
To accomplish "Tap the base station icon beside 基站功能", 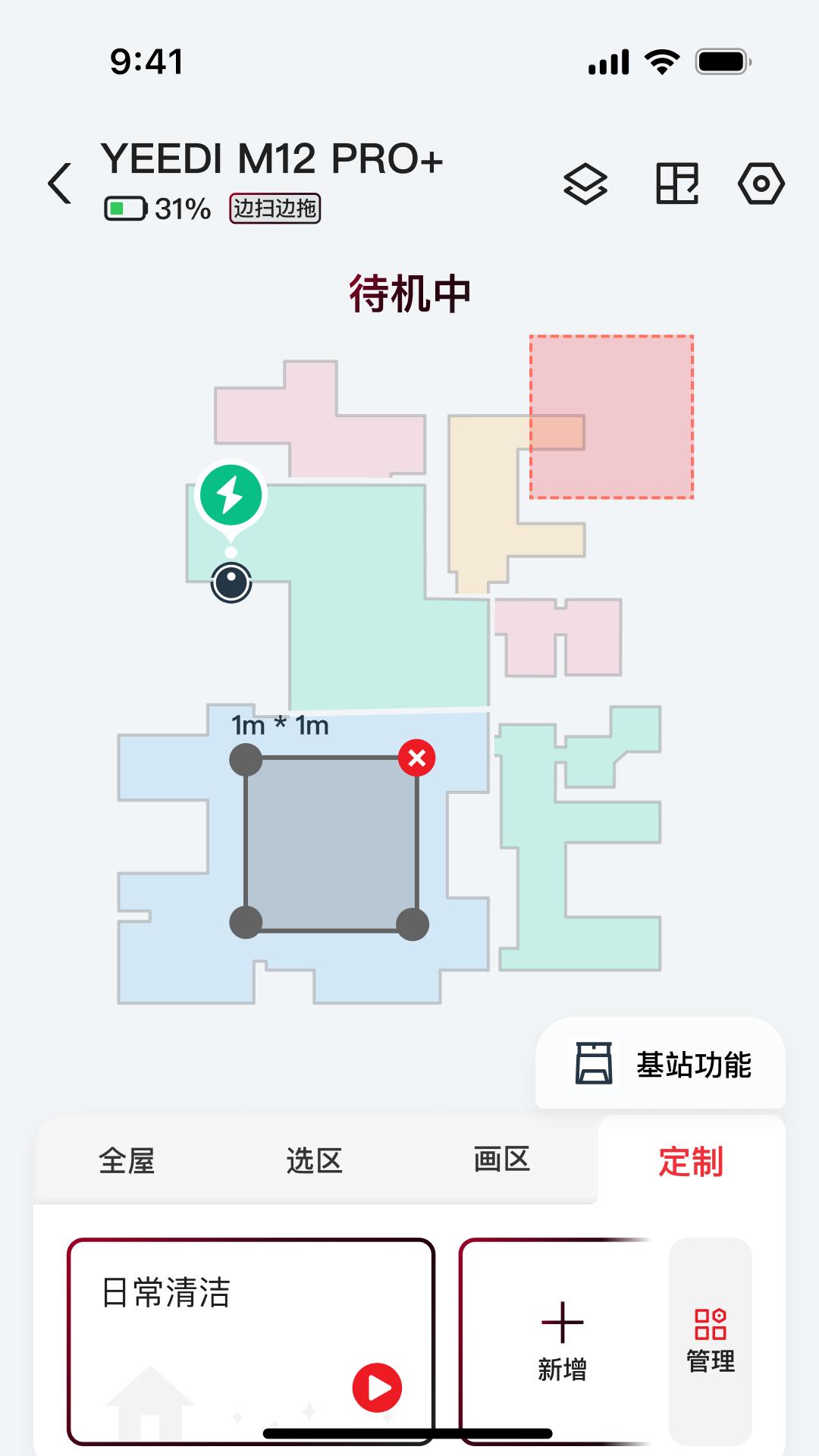I will coord(595,1065).
